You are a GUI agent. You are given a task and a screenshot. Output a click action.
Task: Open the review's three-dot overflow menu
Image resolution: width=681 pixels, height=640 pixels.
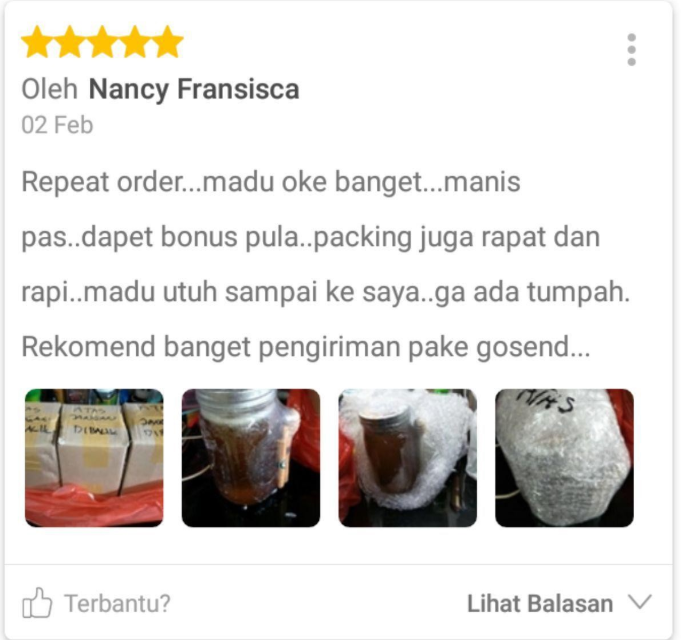click(631, 49)
